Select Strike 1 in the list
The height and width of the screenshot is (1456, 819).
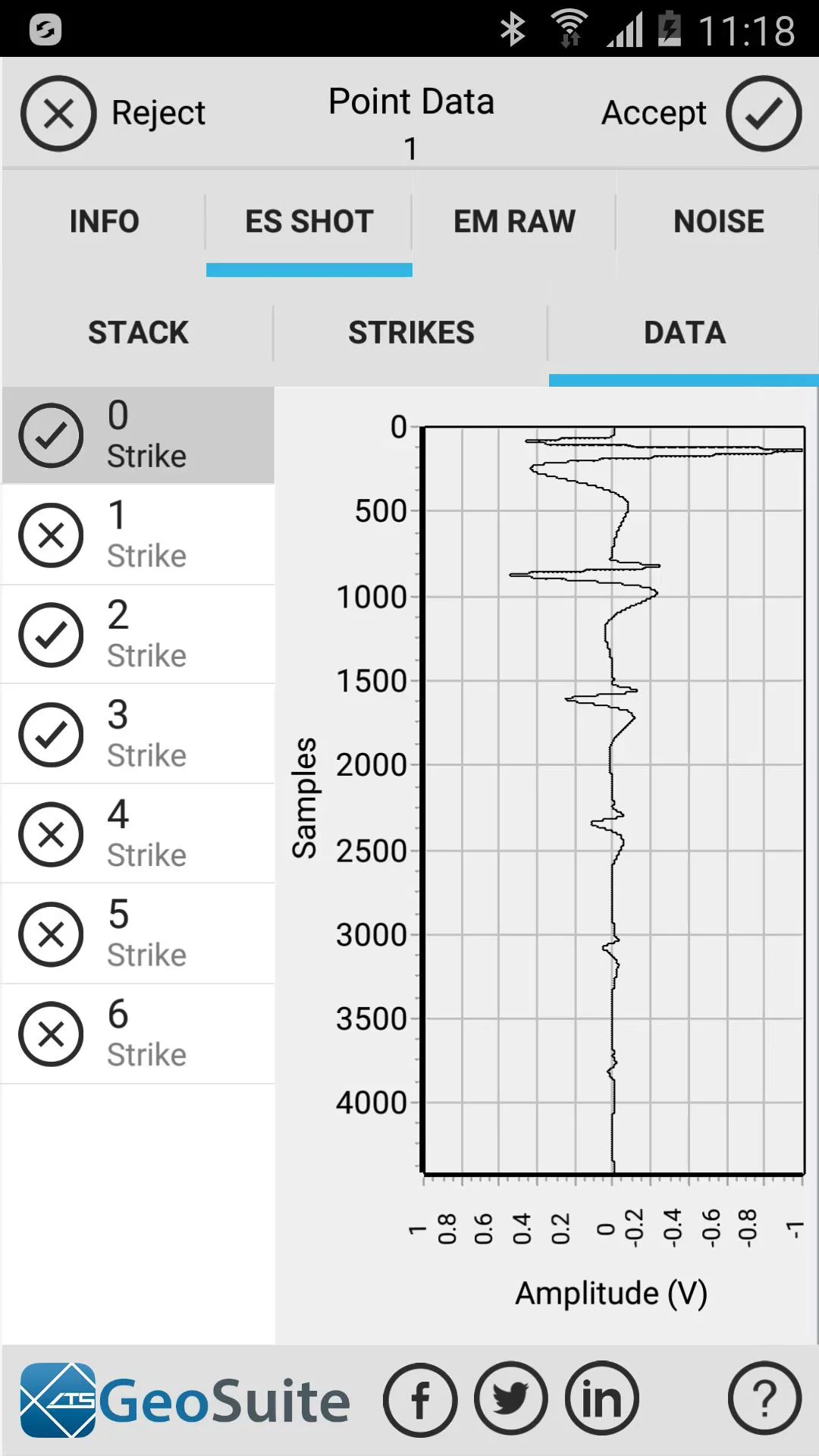point(138,535)
